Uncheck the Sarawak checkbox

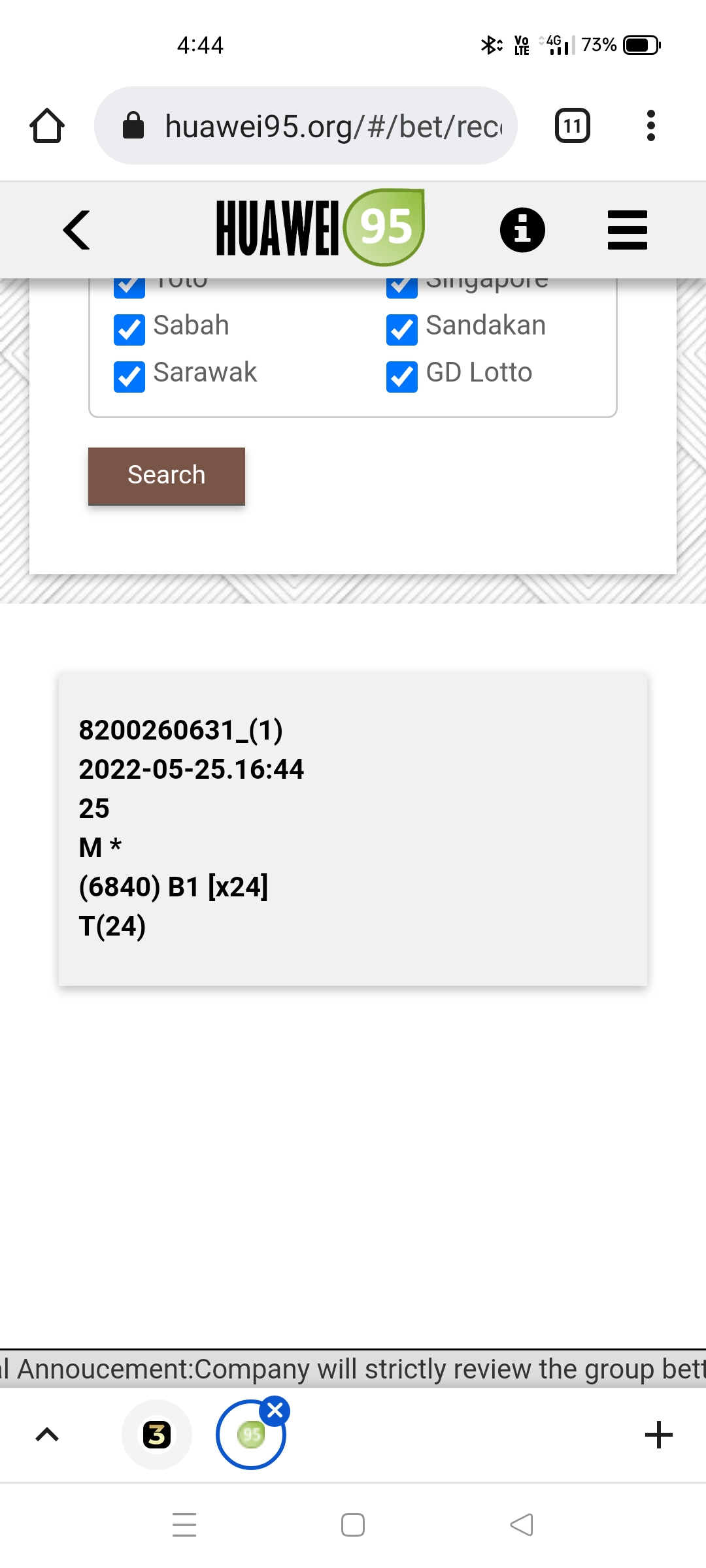click(129, 376)
